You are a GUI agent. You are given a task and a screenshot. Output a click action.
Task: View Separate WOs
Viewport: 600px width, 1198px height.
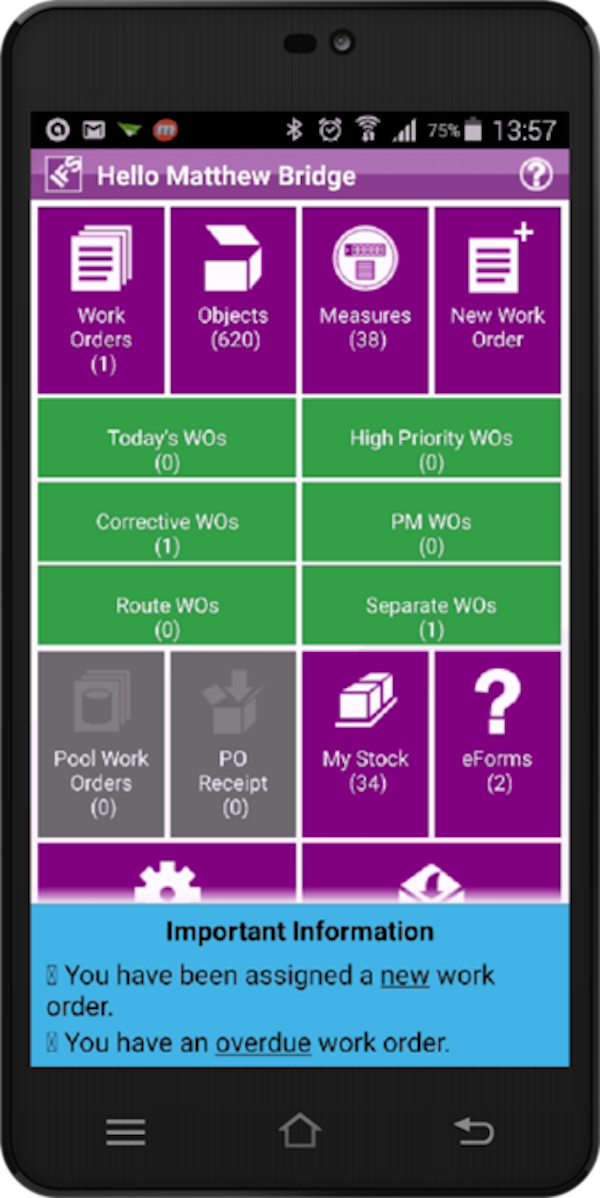tap(431, 605)
